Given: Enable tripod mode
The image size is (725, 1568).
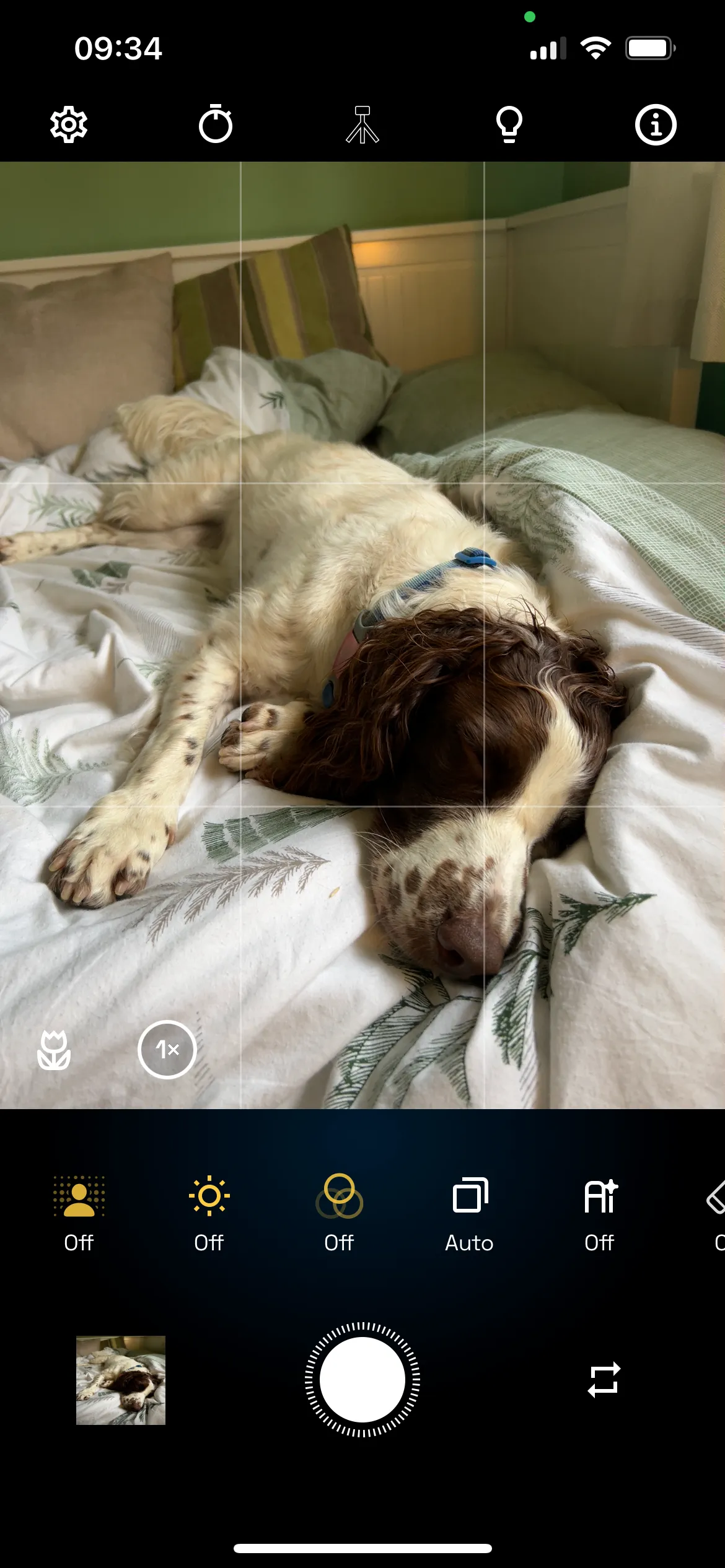Looking at the screenshot, I should (x=362, y=124).
